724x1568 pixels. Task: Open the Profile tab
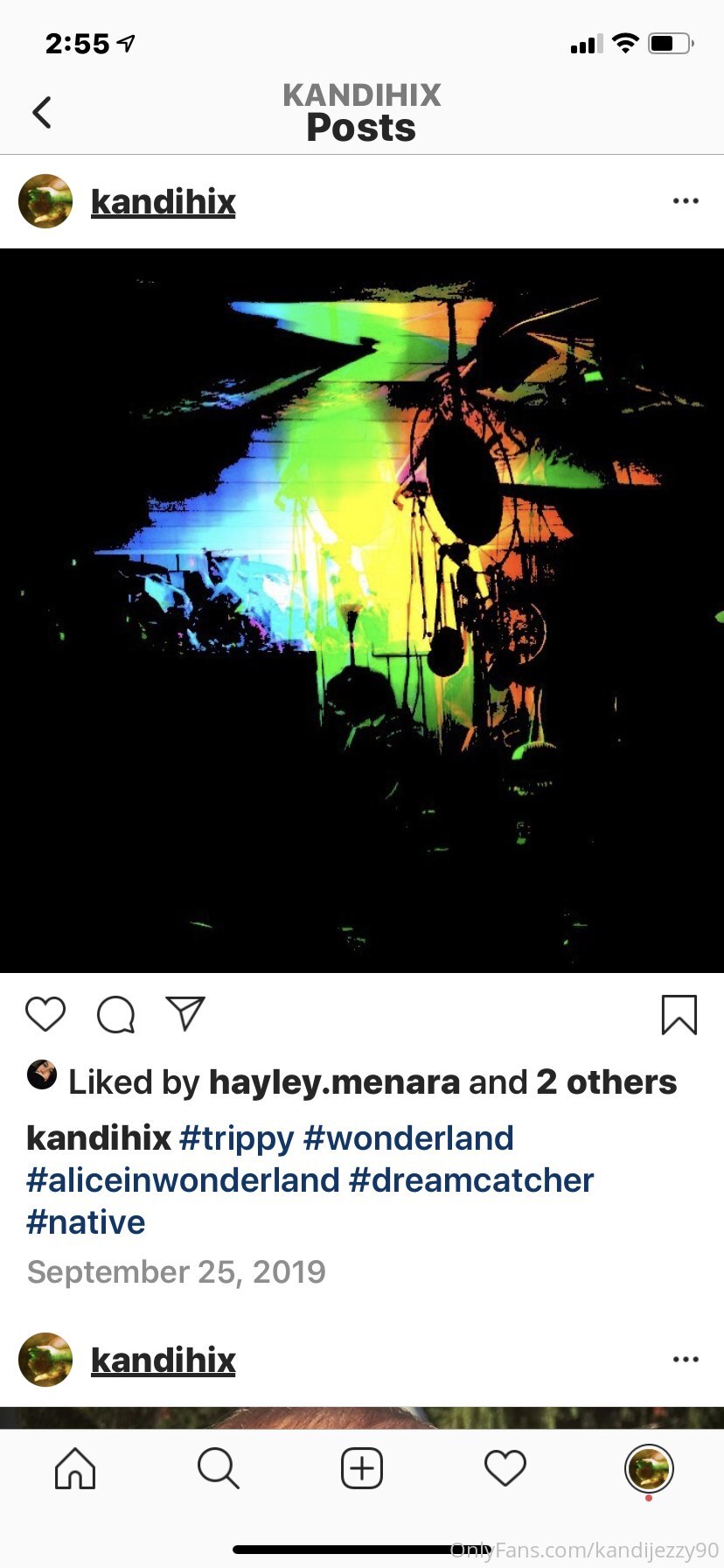click(649, 1468)
